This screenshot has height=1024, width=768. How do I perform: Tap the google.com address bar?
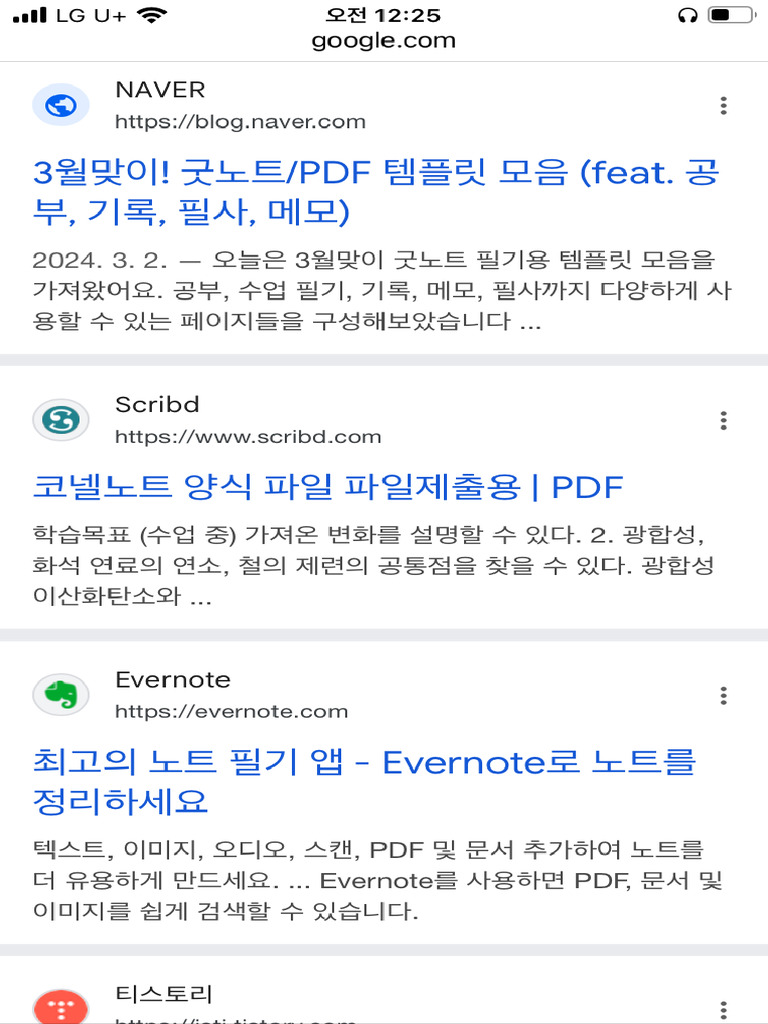coord(384,41)
